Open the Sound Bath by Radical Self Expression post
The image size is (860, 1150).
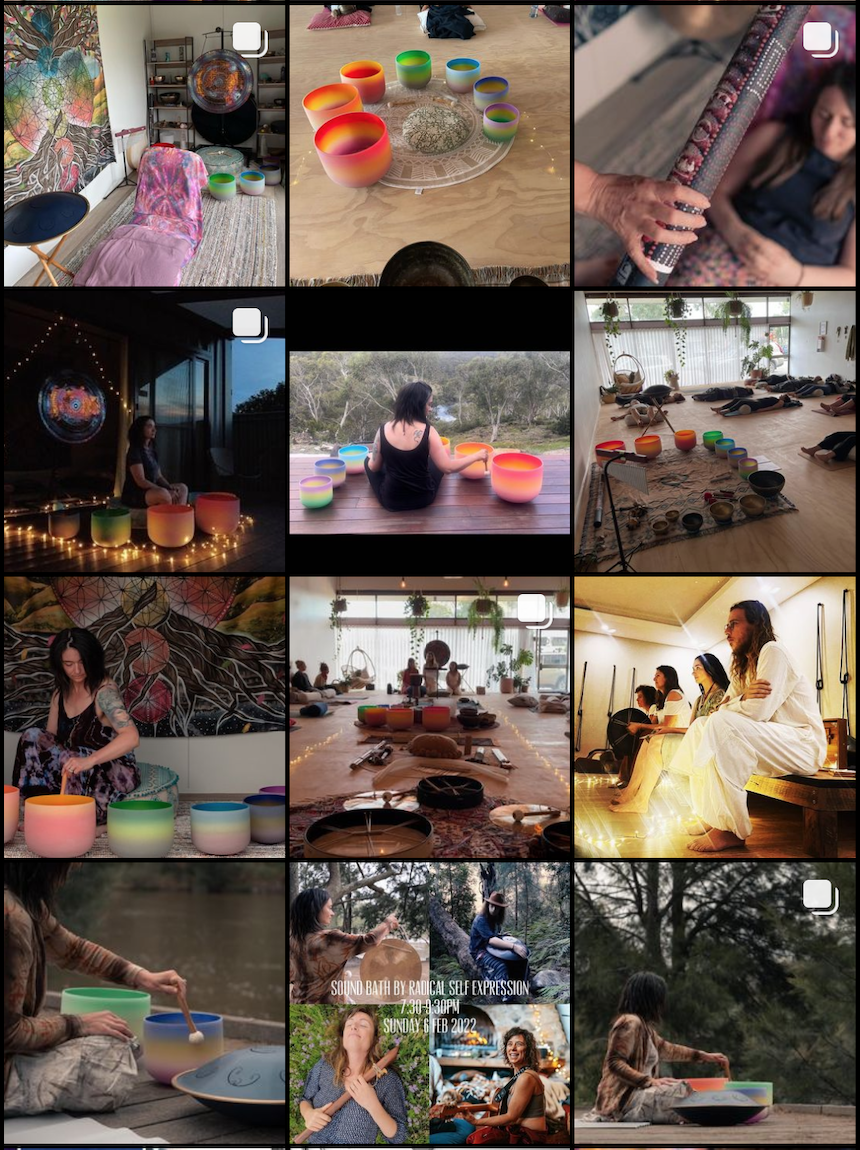tap(430, 1003)
